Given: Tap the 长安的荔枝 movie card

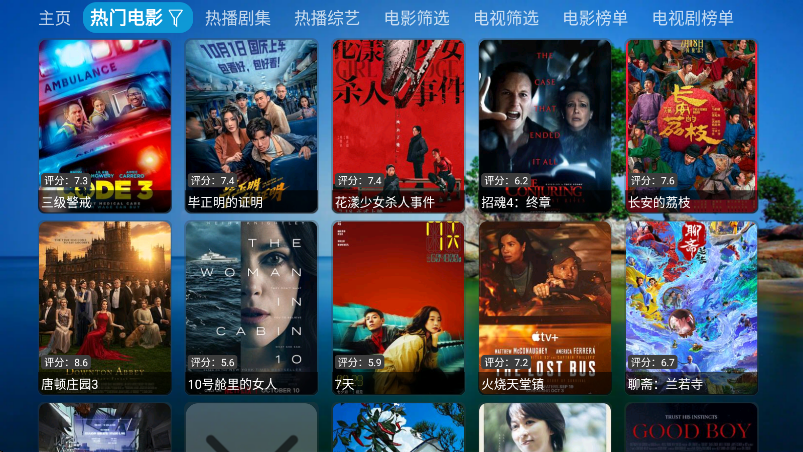Looking at the screenshot, I should coord(691,125).
